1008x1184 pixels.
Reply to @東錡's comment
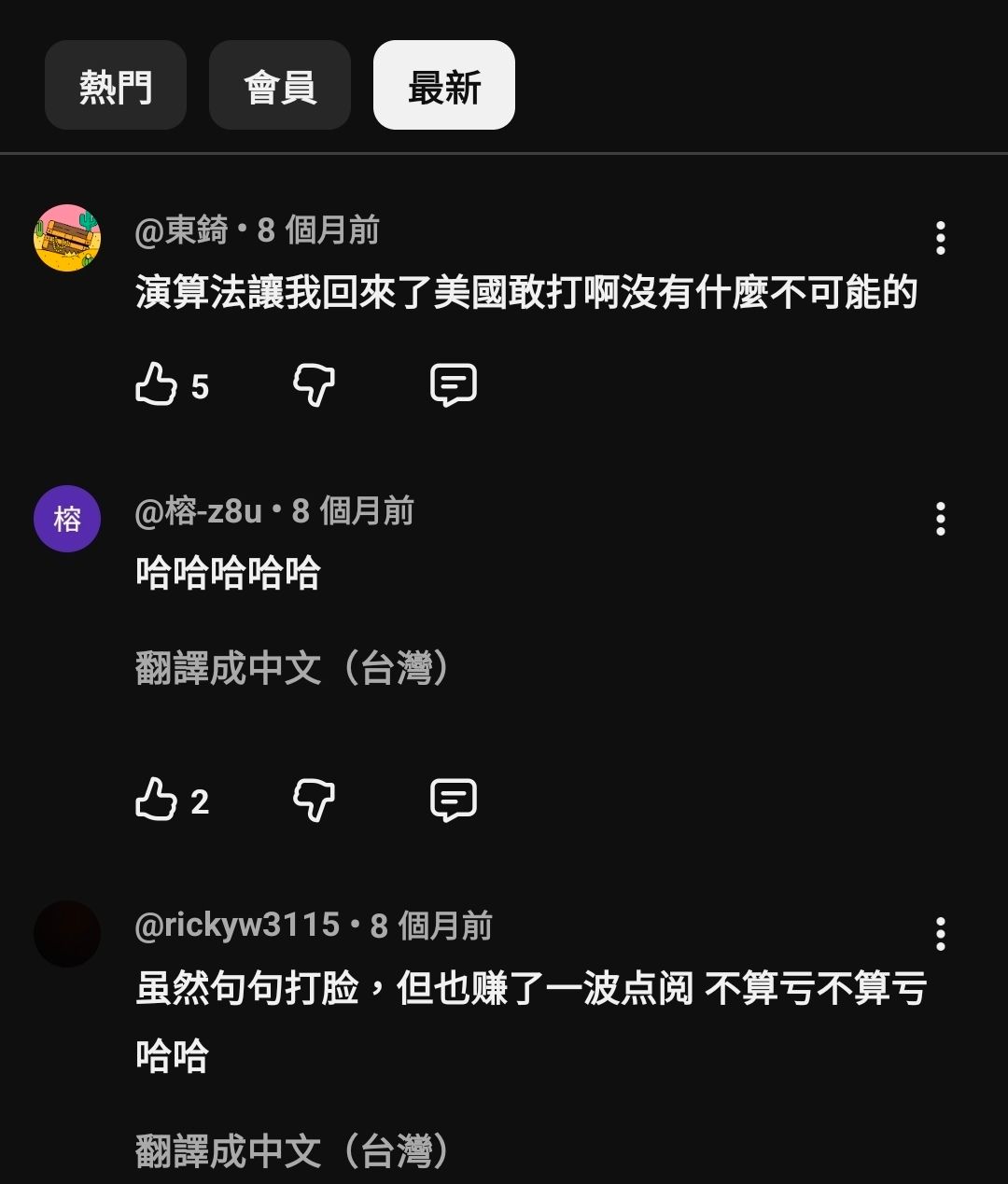454,384
